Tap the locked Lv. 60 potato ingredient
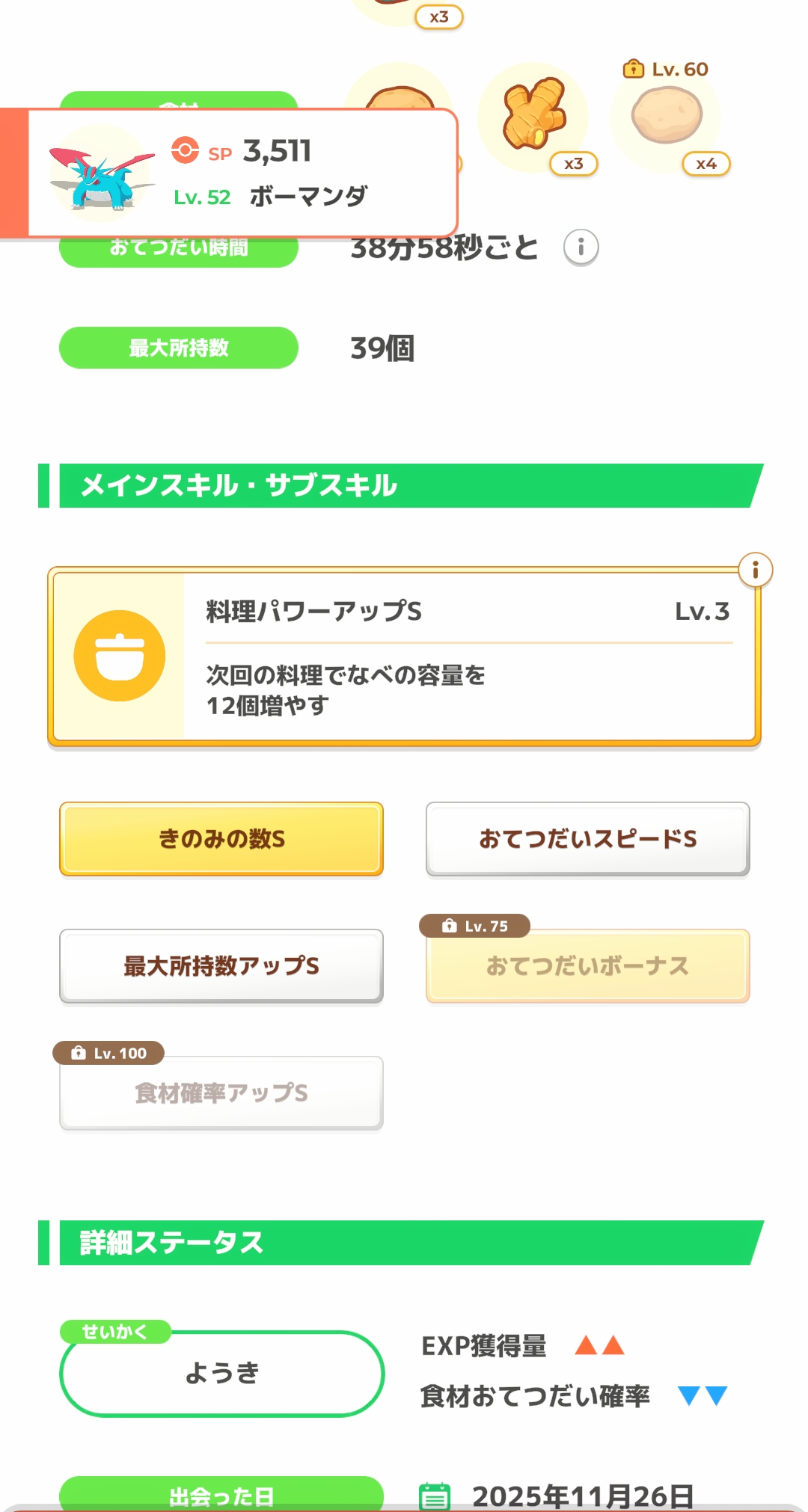This screenshot has width=808, height=1512. click(x=666, y=116)
